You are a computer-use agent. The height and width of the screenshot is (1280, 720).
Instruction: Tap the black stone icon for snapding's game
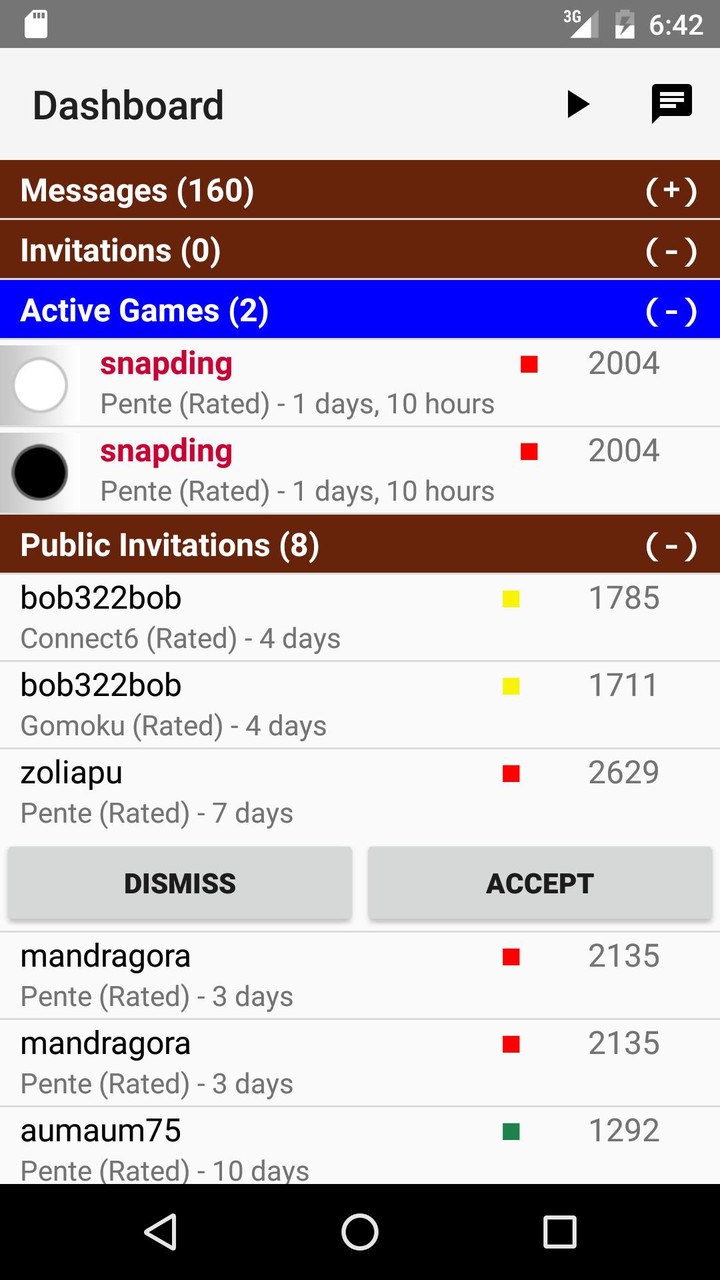39,471
